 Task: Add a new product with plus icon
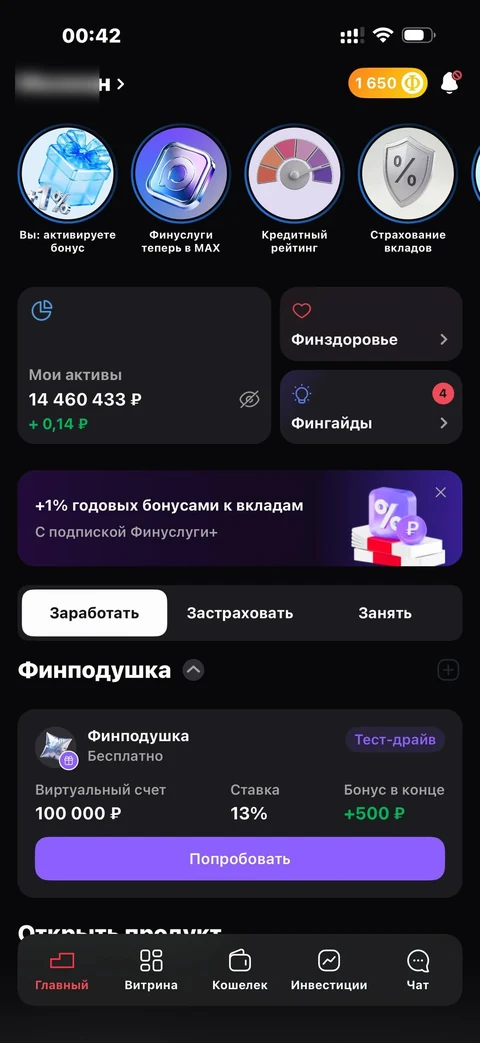click(x=448, y=670)
